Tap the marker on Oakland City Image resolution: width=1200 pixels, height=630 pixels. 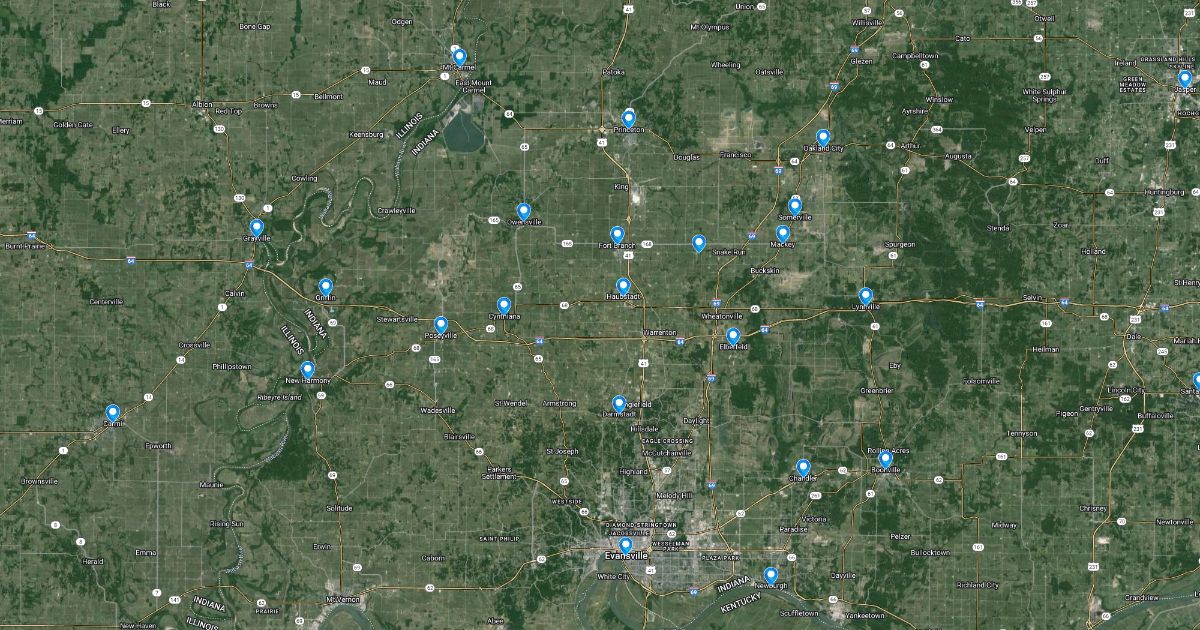[823, 137]
